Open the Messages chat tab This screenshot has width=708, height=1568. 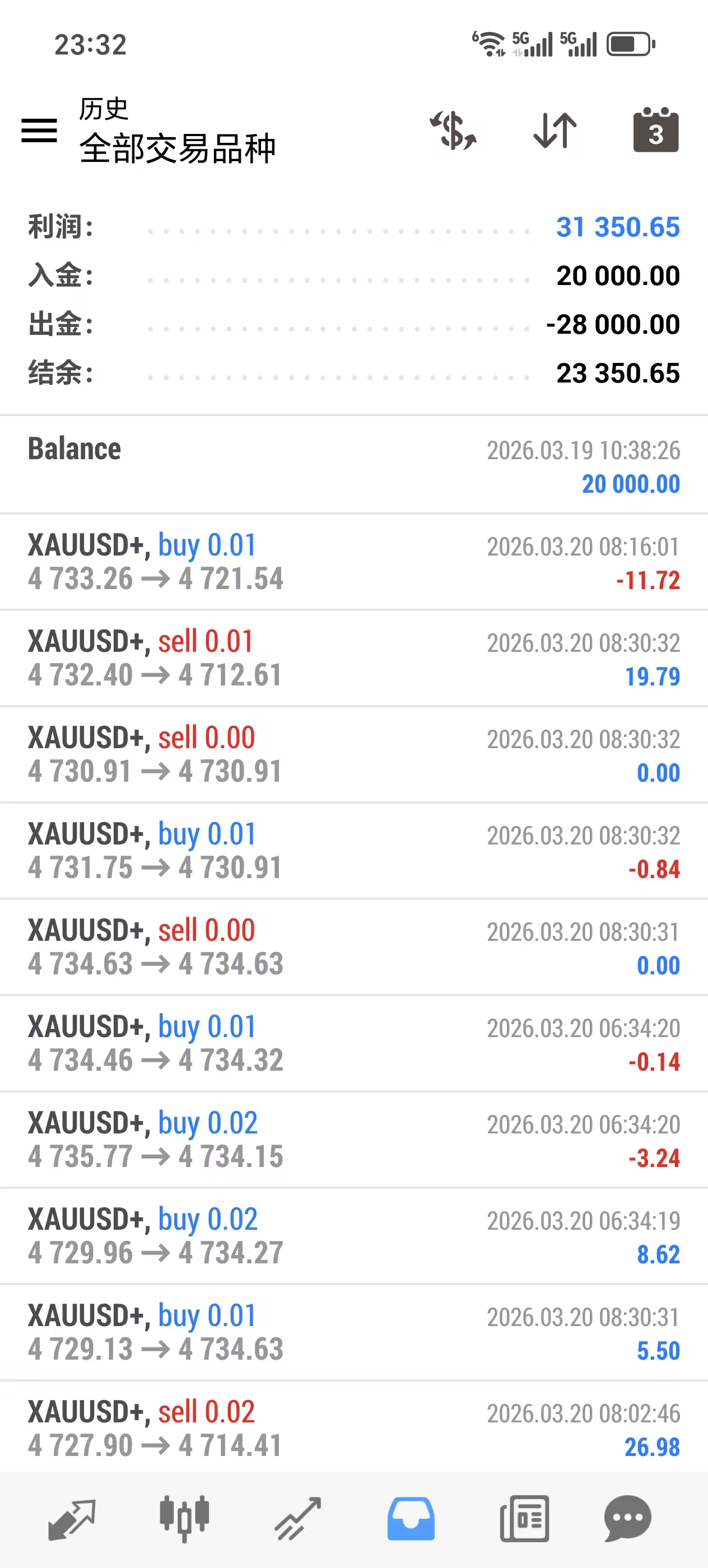click(628, 1519)
